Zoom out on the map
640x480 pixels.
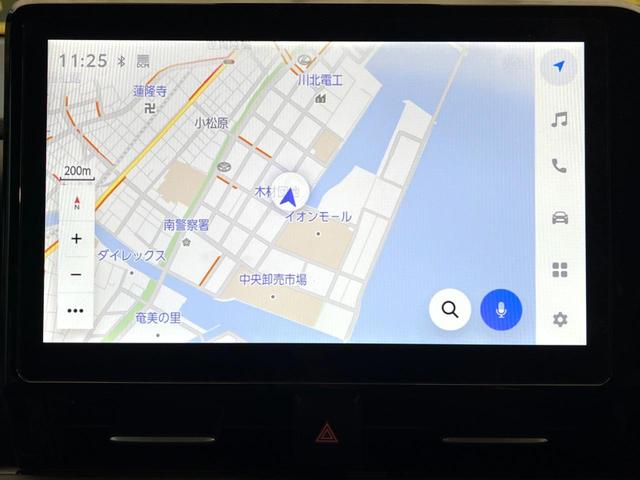tap(76, 274)
